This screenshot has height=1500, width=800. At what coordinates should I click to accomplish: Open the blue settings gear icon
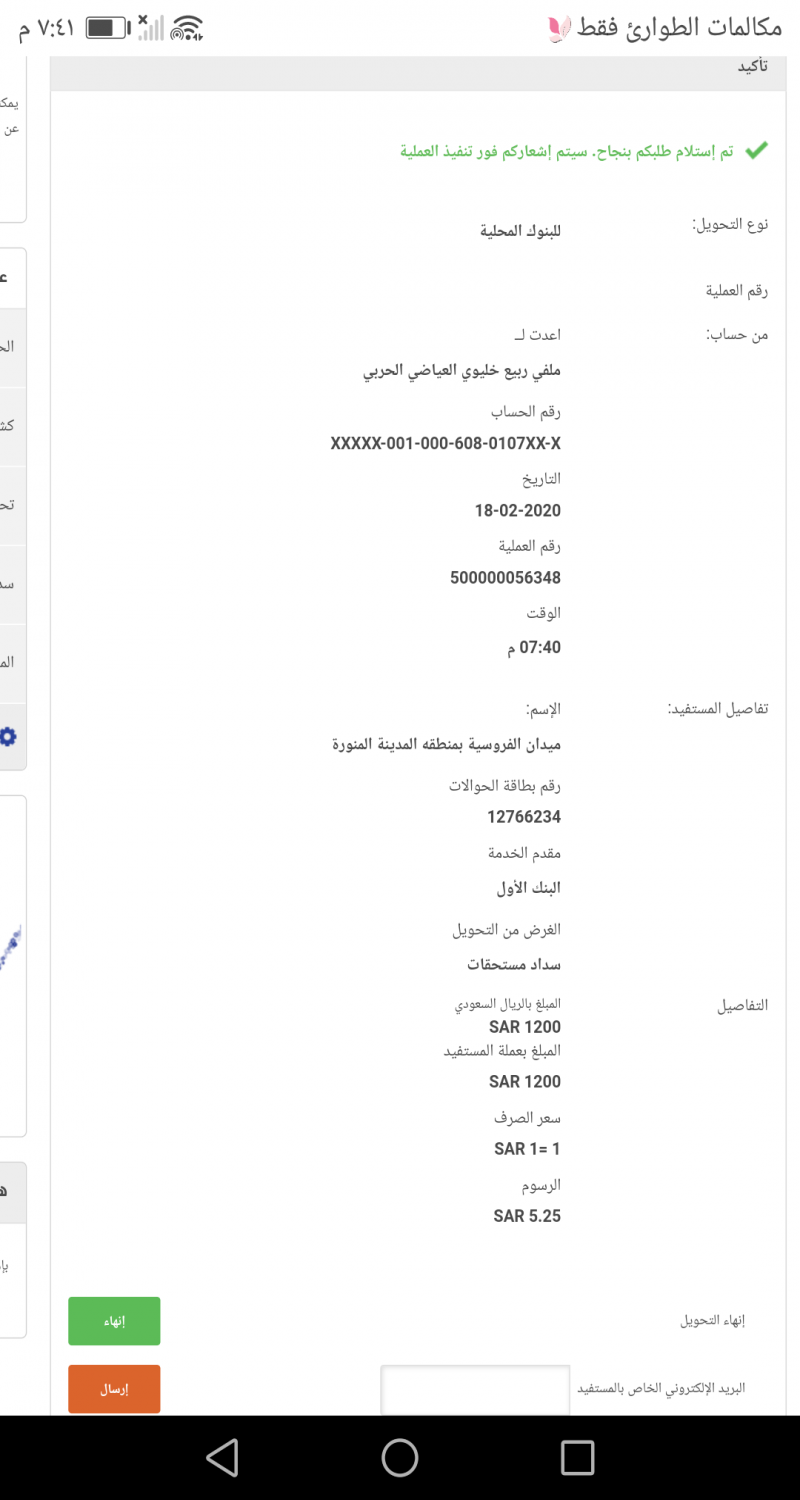coord(8,737)
